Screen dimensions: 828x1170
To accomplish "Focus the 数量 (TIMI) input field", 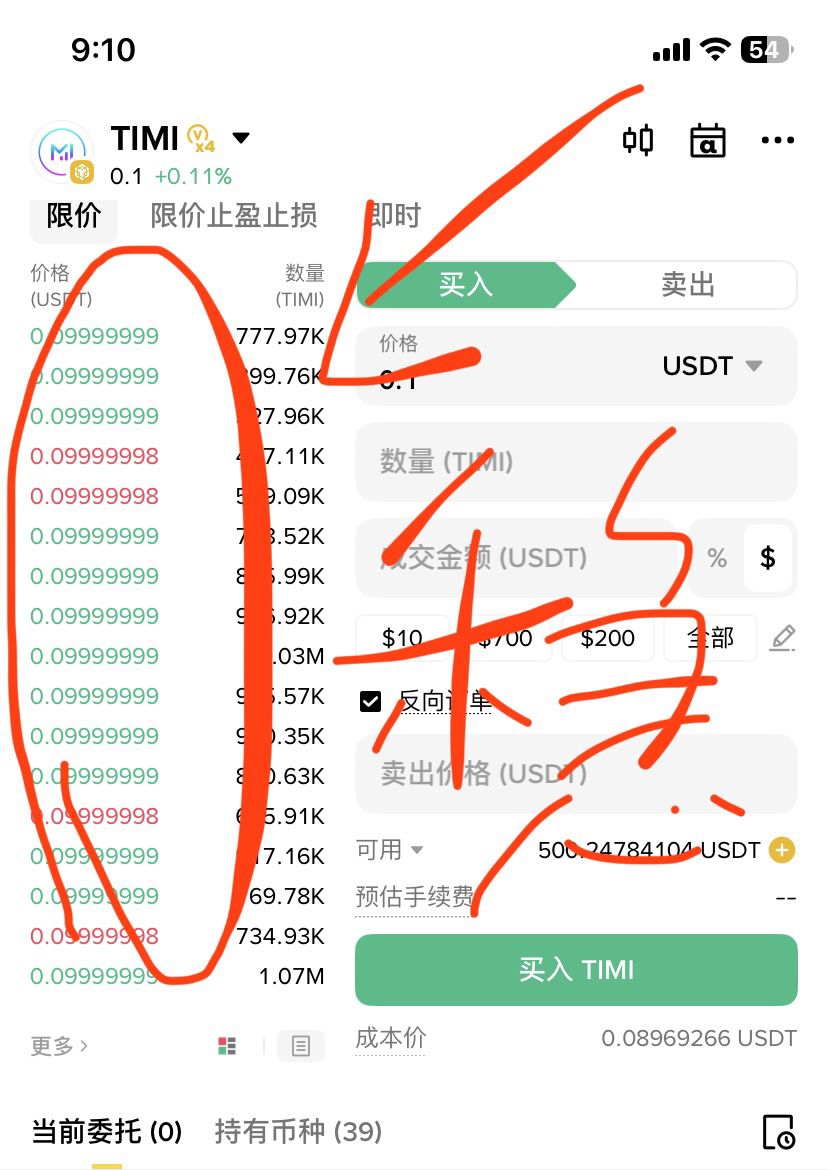I will pyautogui.click(x=576, y=462).
